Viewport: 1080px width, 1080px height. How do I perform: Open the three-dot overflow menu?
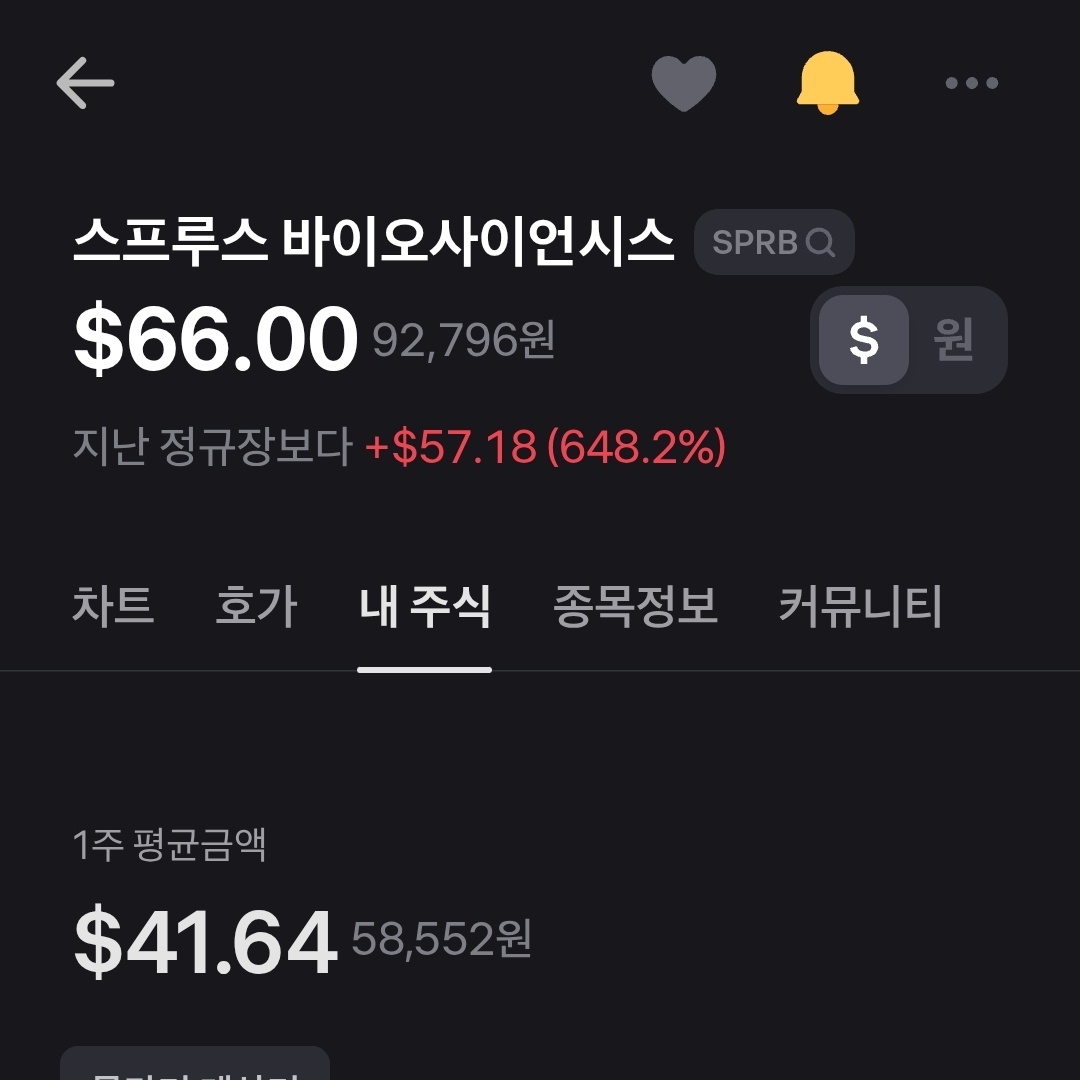coord(972,83)
